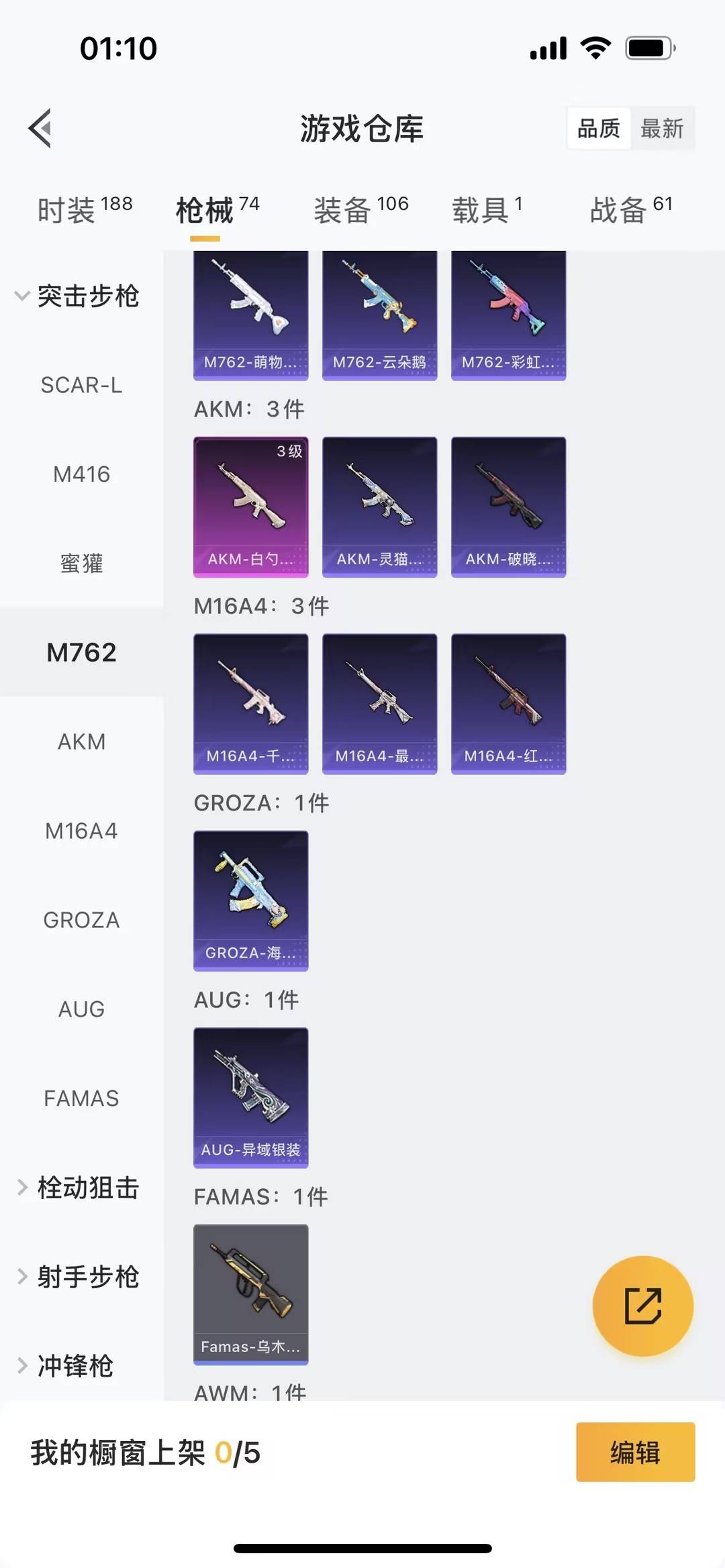
Task: Switch sorting to 最新
Action: click(663, 128)
